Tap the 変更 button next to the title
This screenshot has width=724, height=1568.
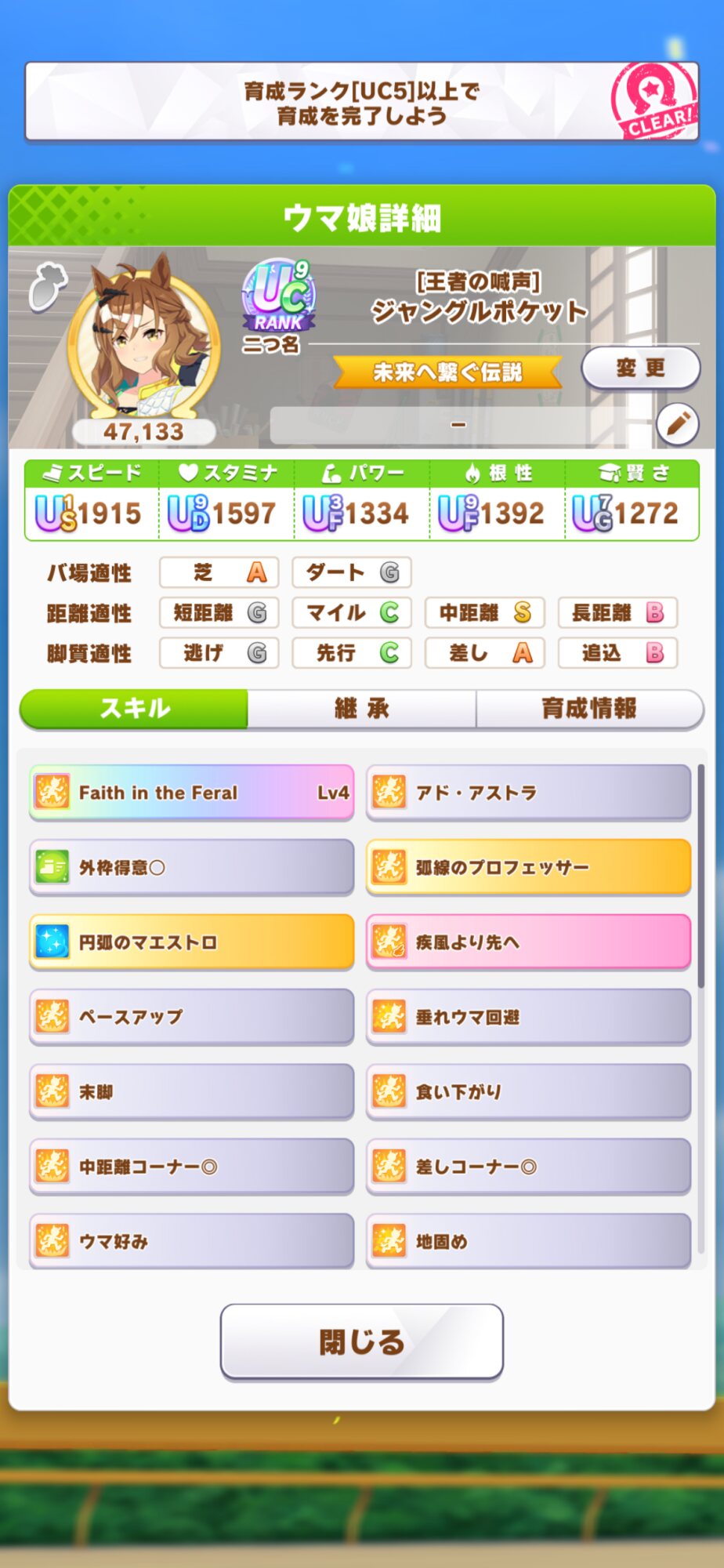640,367
